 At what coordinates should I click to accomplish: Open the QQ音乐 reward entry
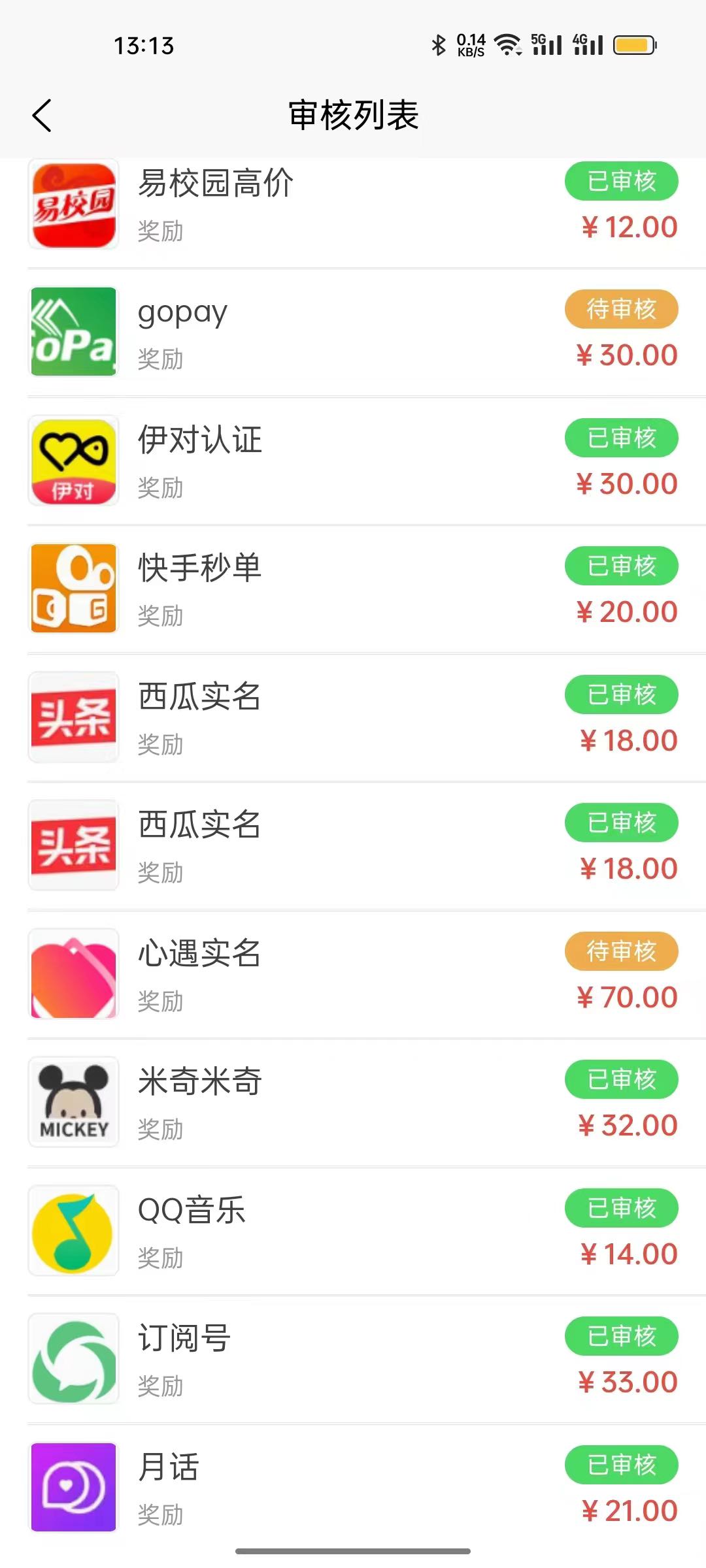tap(353, 1231)
